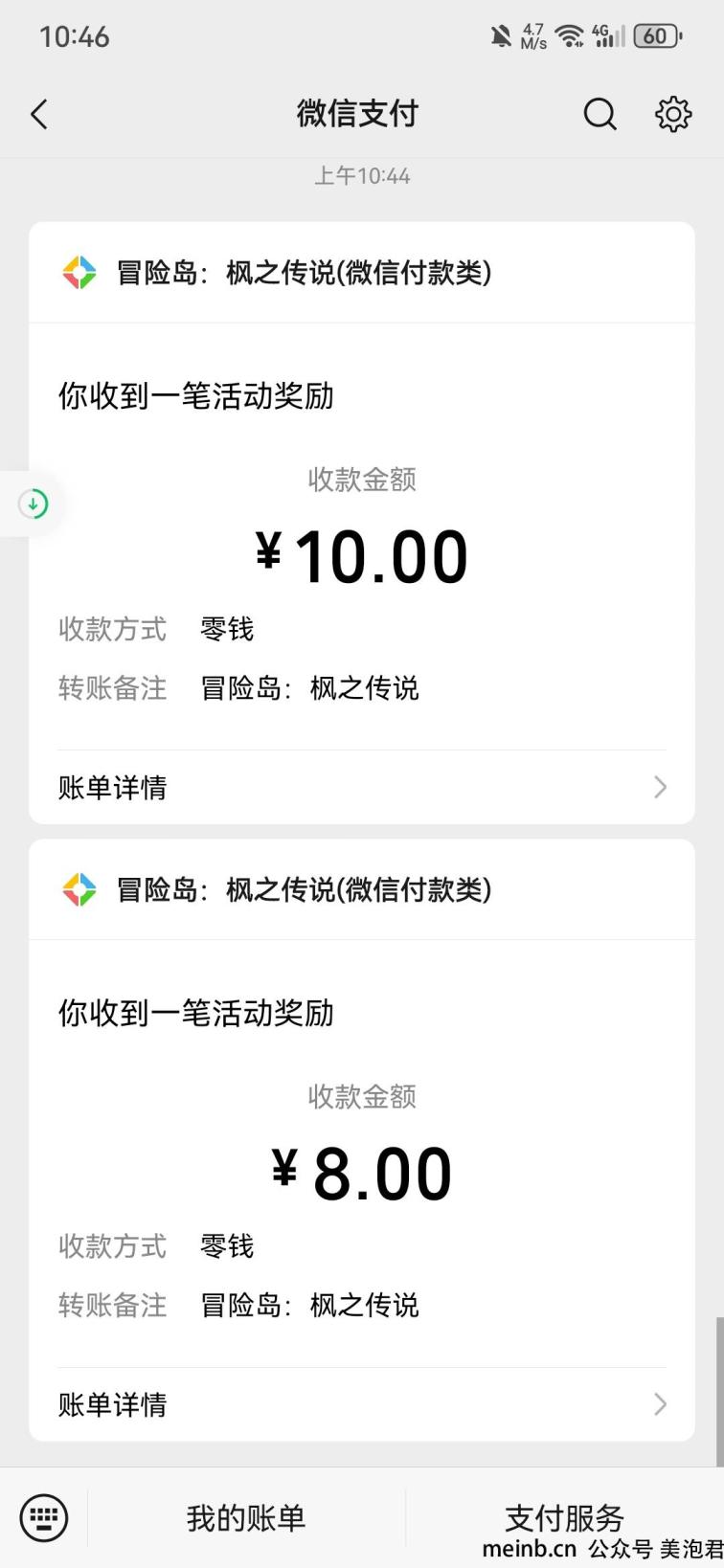Open 我的账单 menu
The image size is (724, 1568).
tap(246, 1517)
